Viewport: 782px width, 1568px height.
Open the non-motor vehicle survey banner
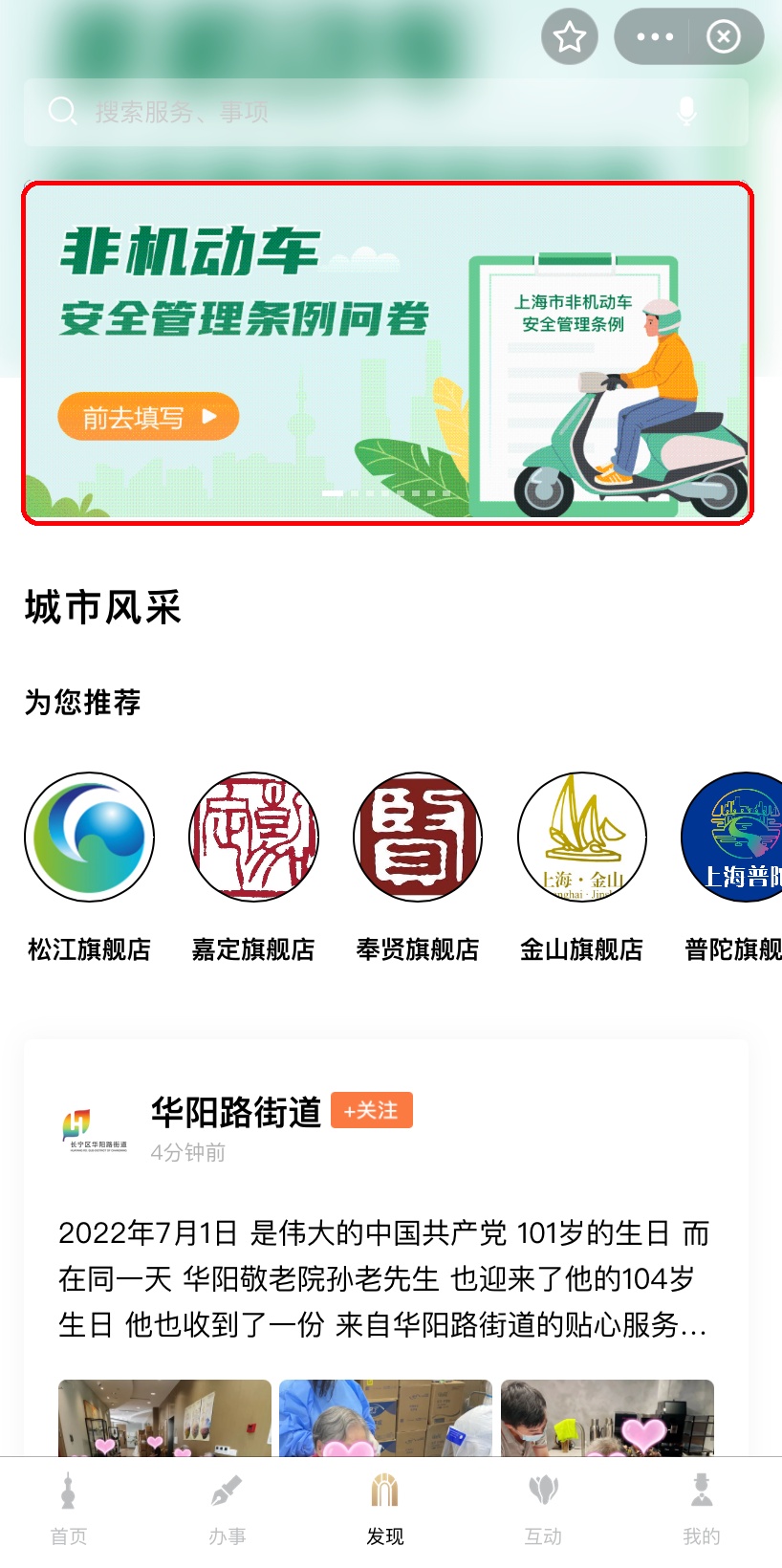click(x=387, y=353)
